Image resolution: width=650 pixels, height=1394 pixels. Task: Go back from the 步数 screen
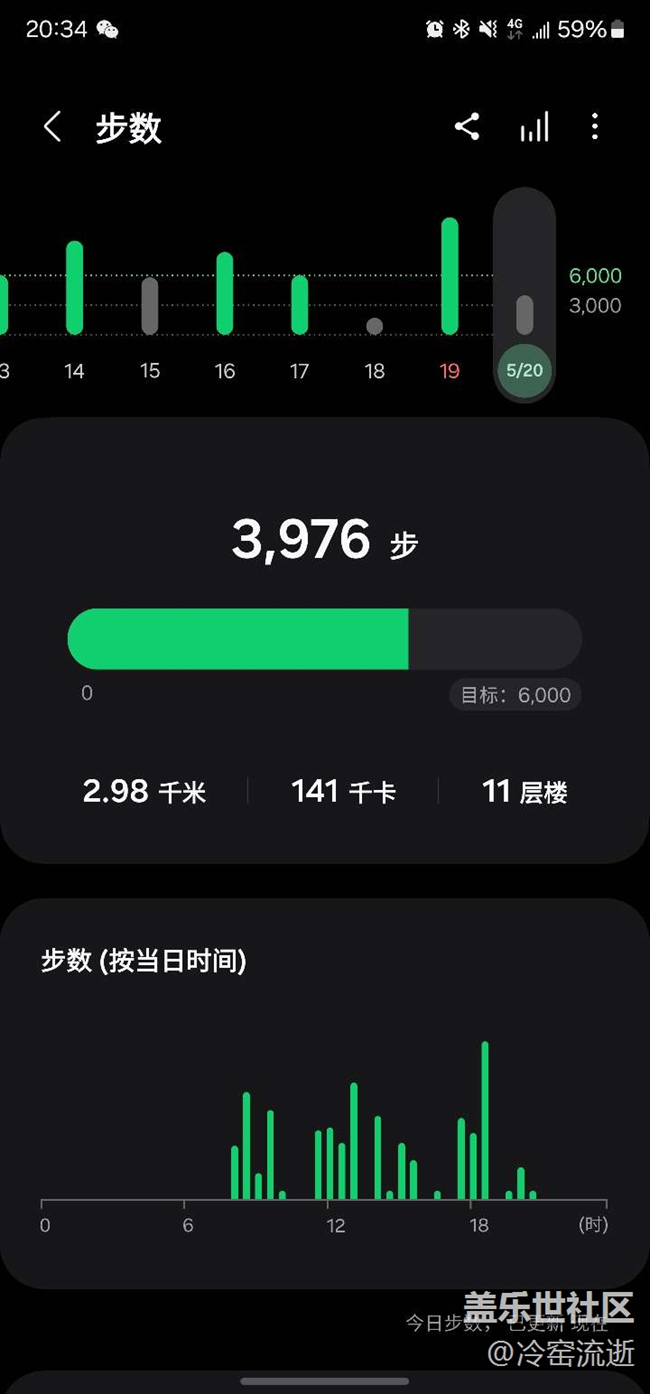53,127
